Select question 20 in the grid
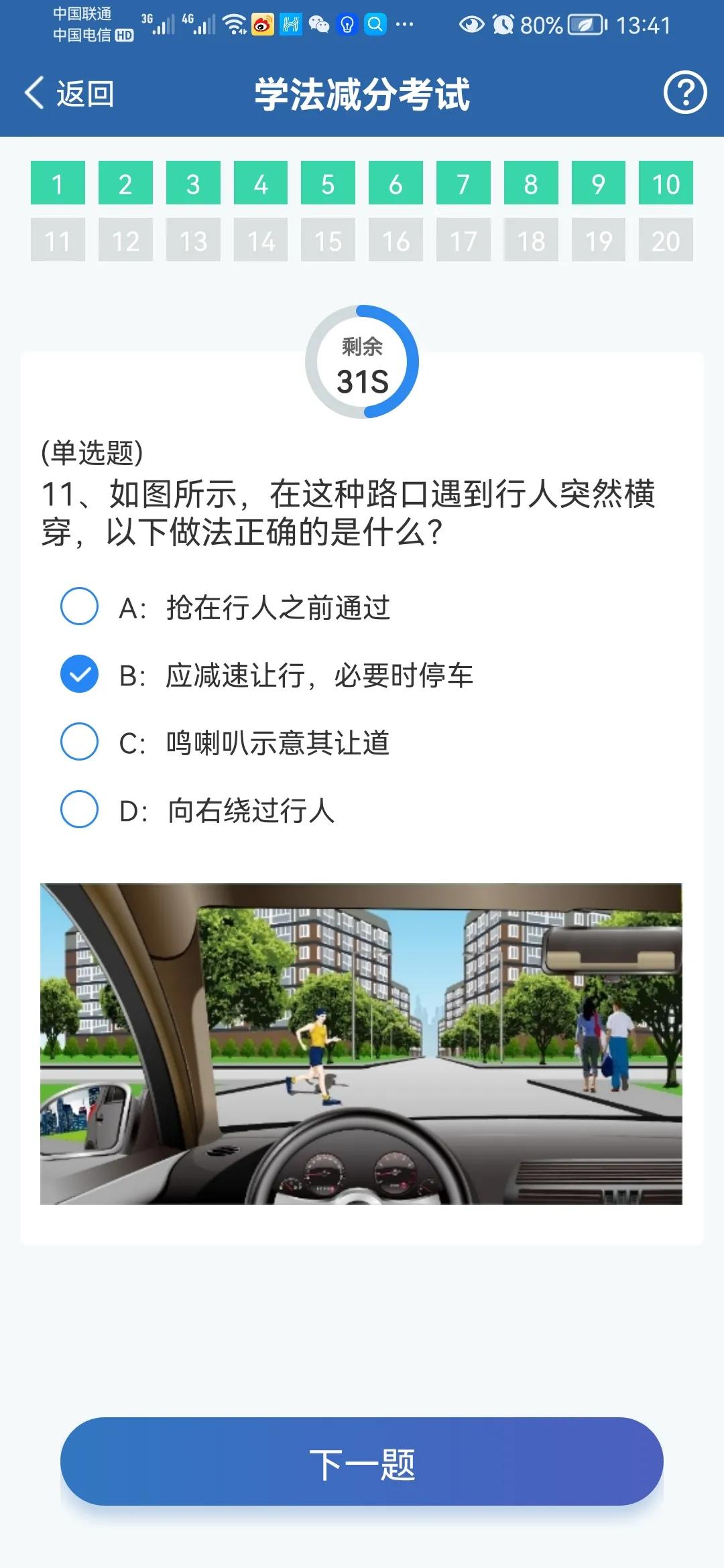 pos(665,240)
